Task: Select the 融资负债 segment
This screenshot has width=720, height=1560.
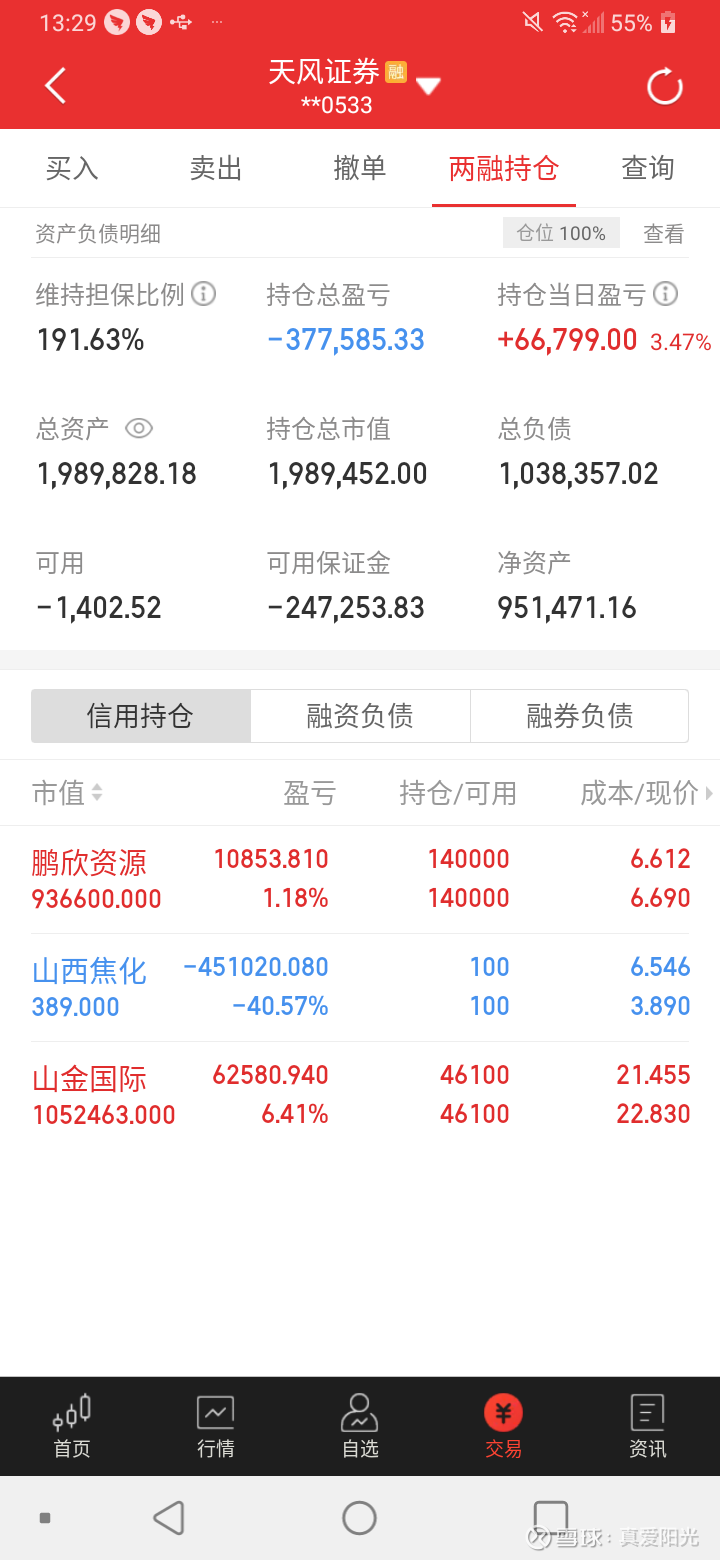Action: (x=360, y=716)
